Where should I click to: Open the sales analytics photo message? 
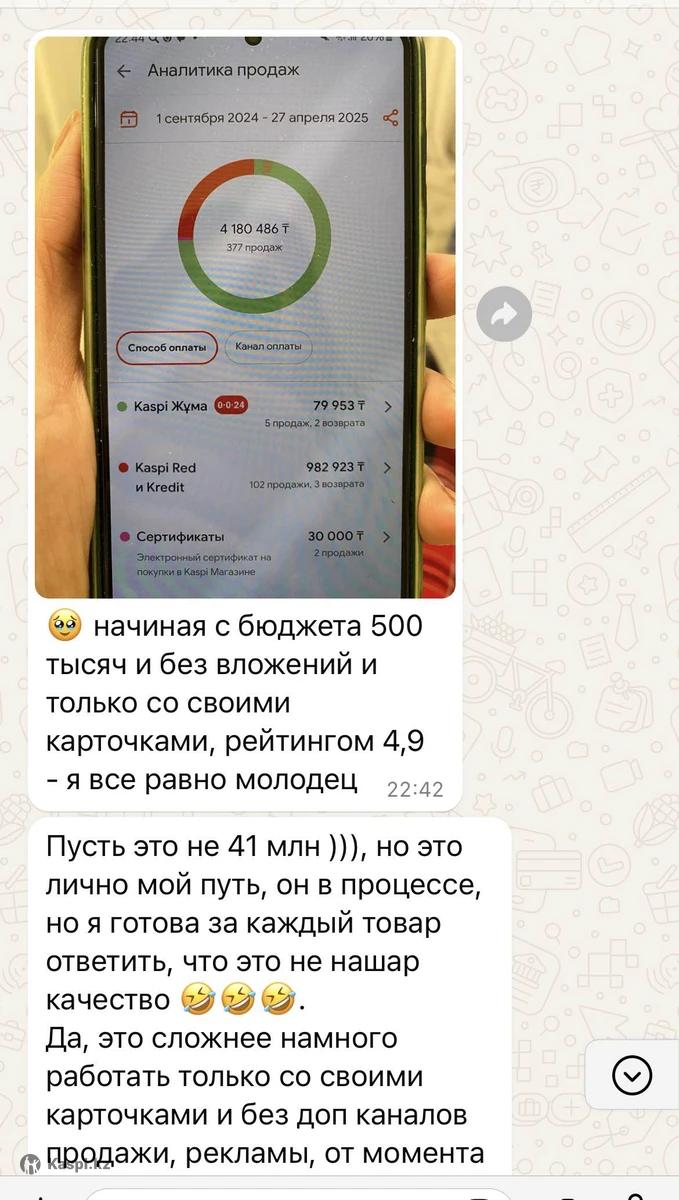(x=245, y=315)
